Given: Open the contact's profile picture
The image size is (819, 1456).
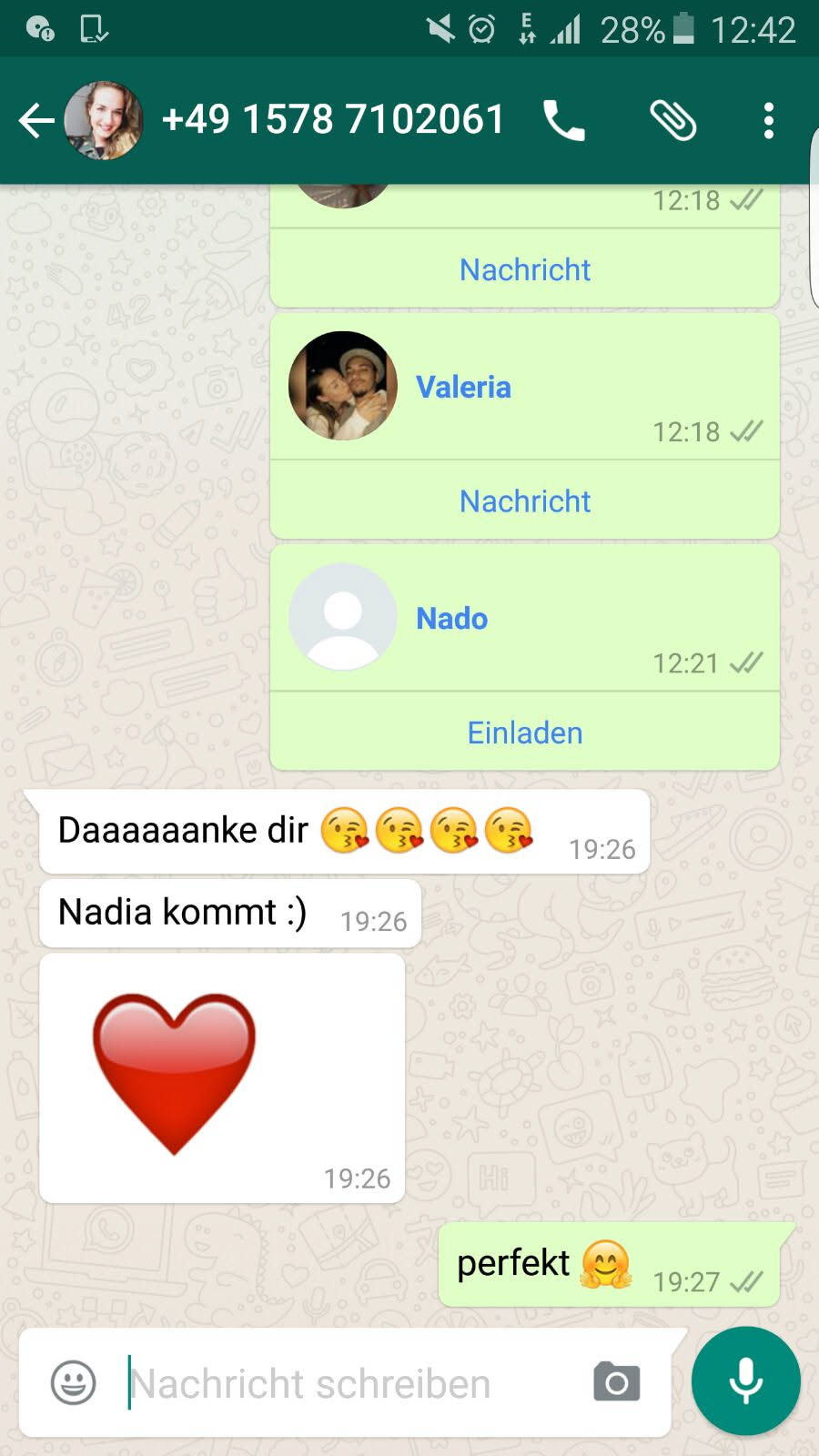Looking at the screenshot, I should (x=104, y=121).
